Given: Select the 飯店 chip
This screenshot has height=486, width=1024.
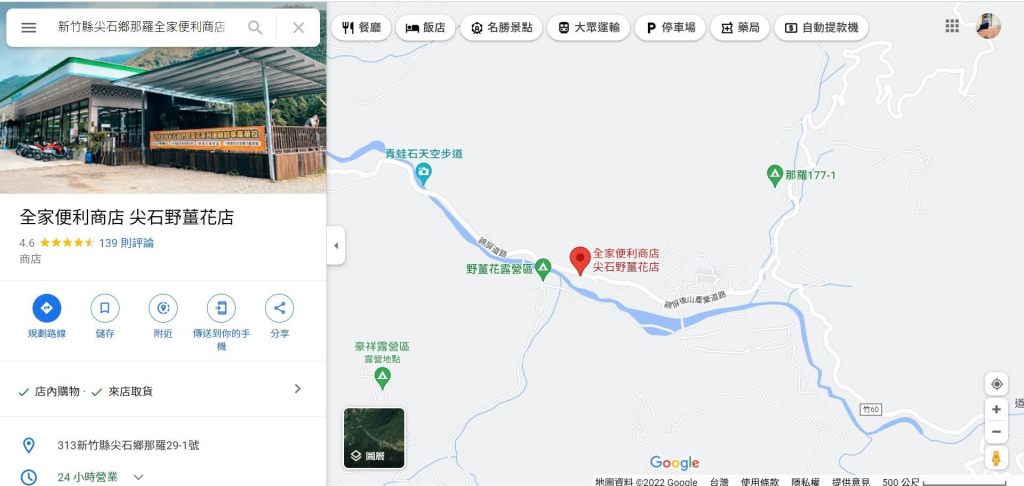Looking at the screenshot, I should [425, 28].
